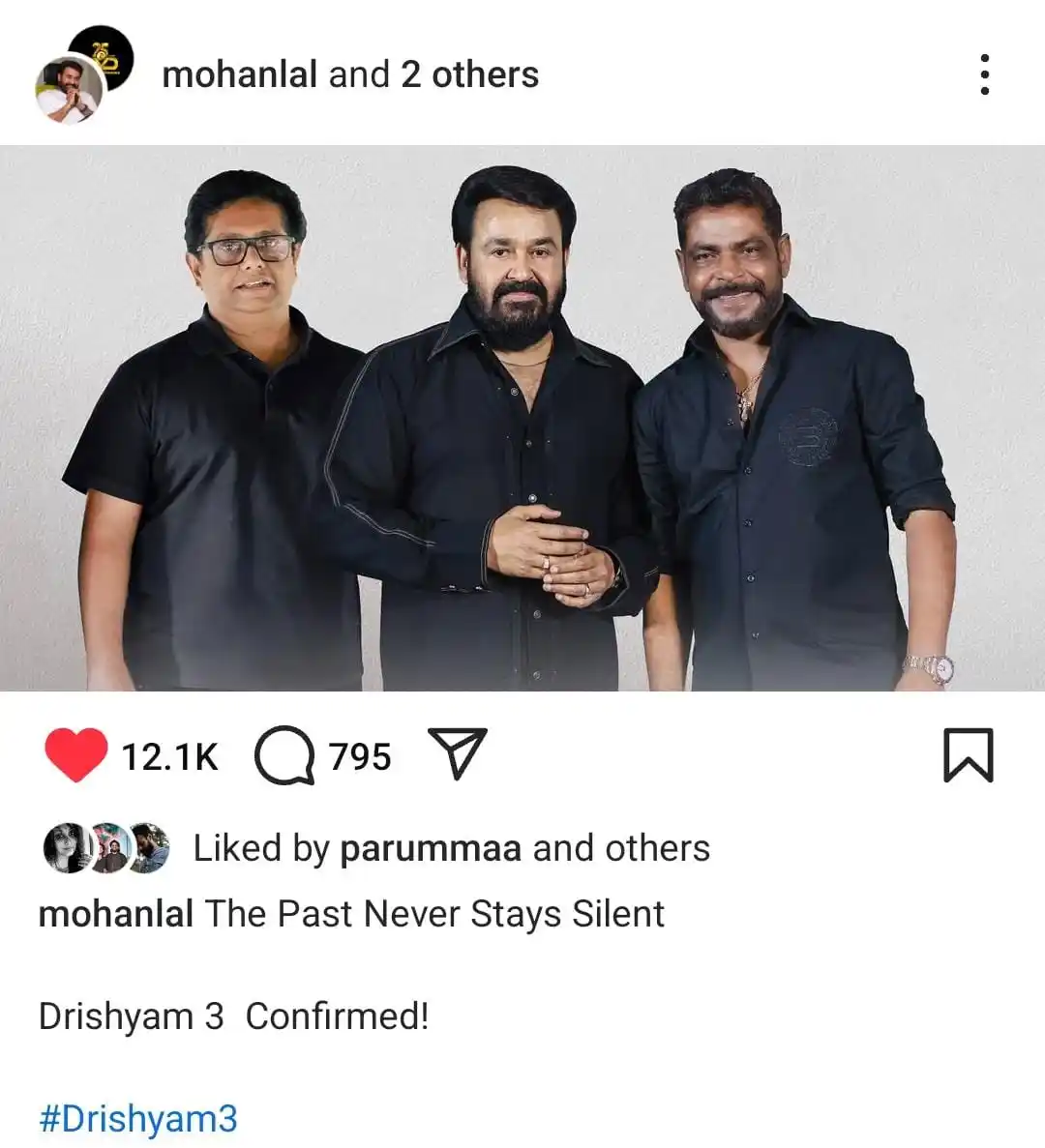Save the post with the bookmark icon
This screenshot has height=1148, width=1045.
968,755
